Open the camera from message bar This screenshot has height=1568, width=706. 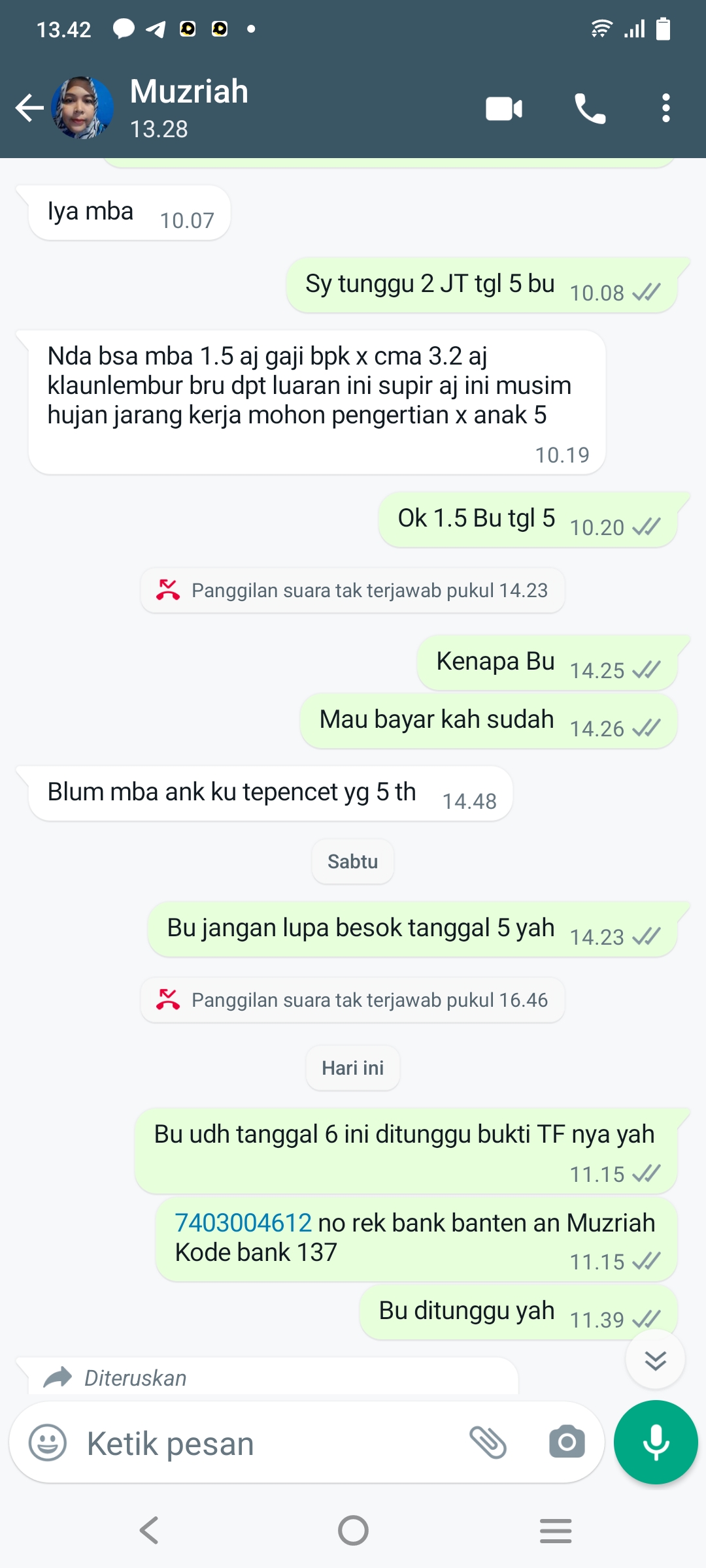(567, 1443)
